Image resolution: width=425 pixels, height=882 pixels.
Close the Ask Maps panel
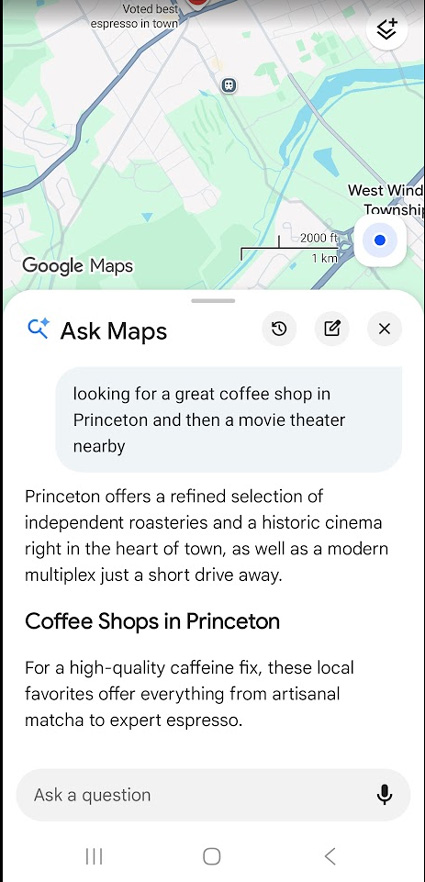(385, 328)
